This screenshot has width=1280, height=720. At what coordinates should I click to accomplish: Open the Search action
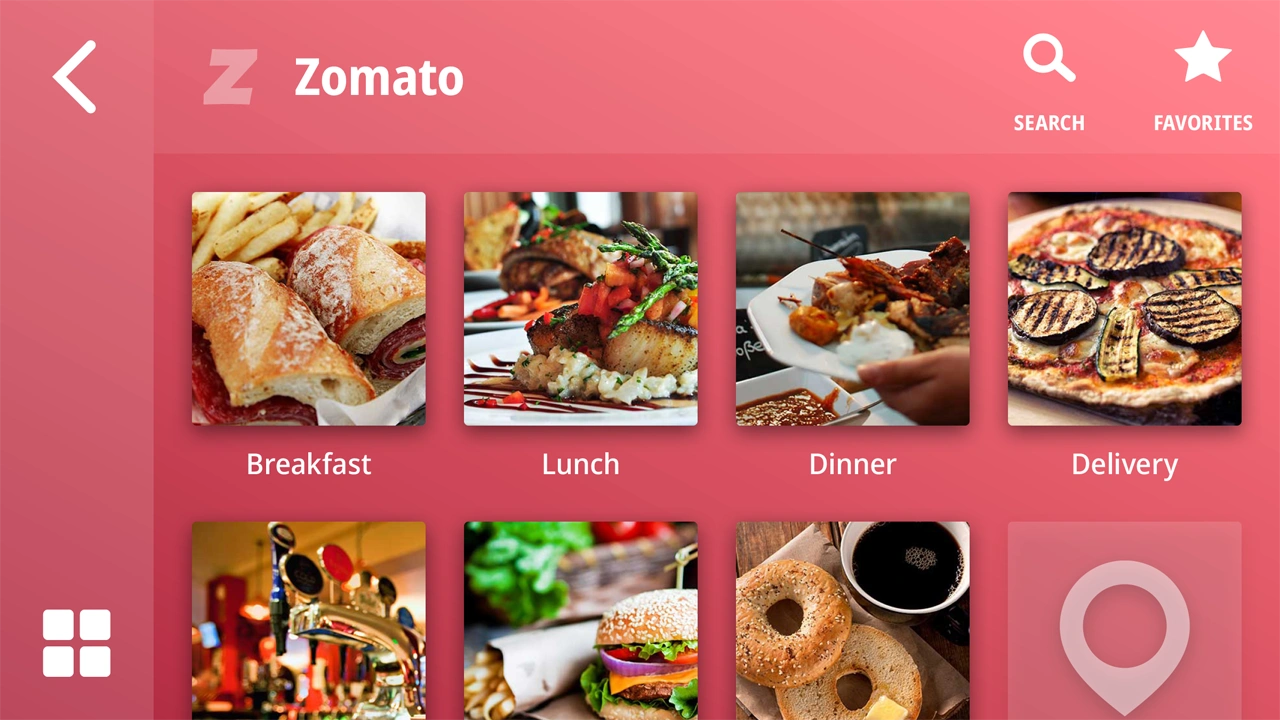click(1049, 82)
